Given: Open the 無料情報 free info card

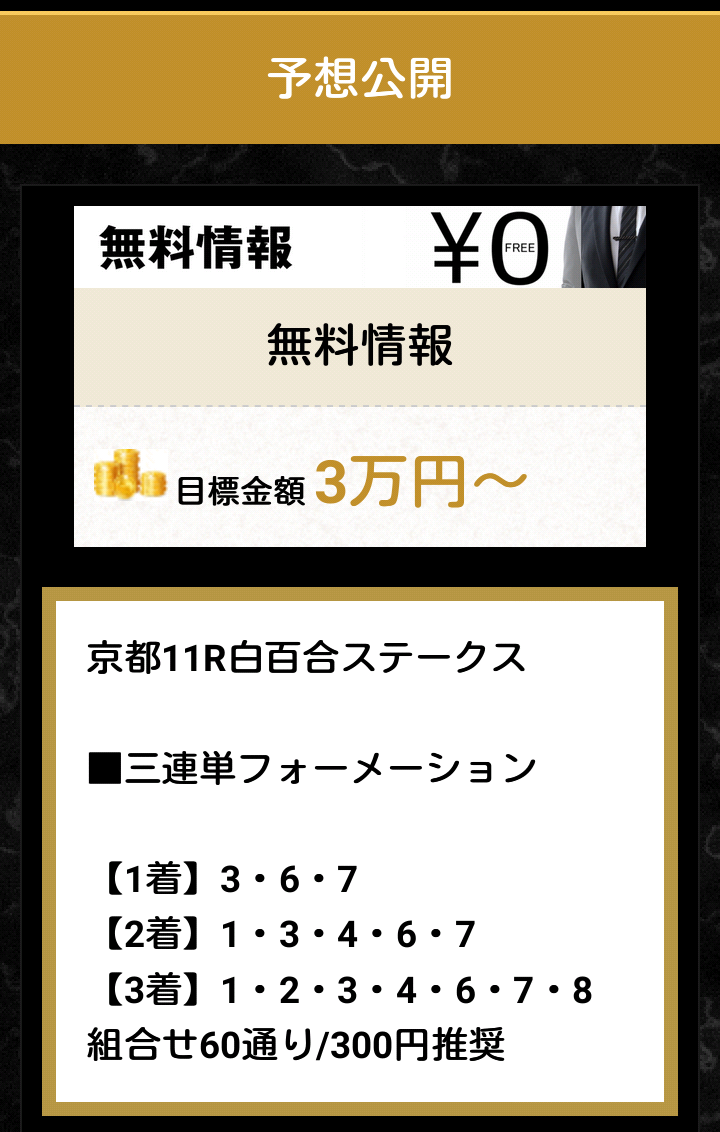Looking at the screenshot, I should 359,346.
